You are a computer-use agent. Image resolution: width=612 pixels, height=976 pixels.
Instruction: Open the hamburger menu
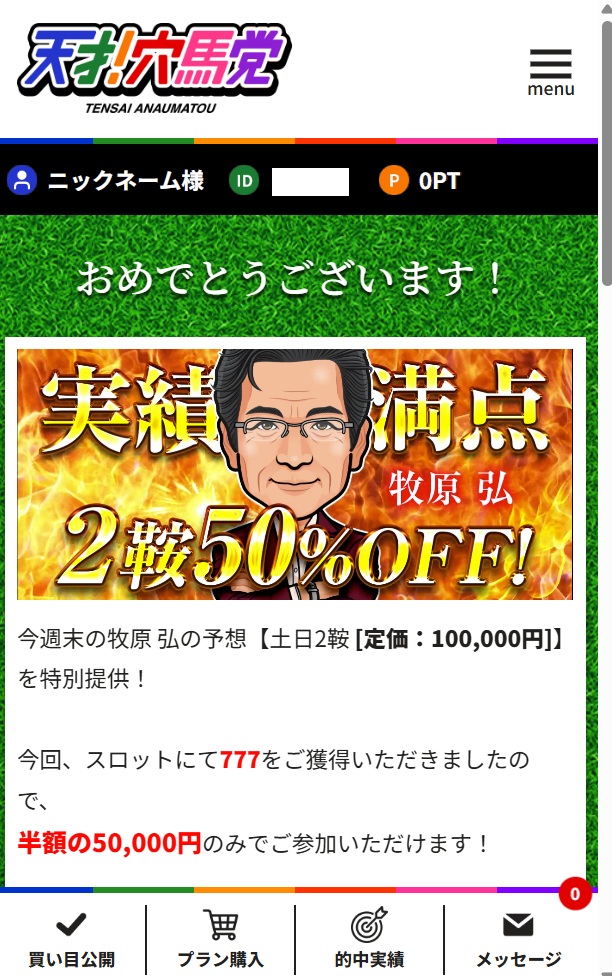(x=550, y=72)
